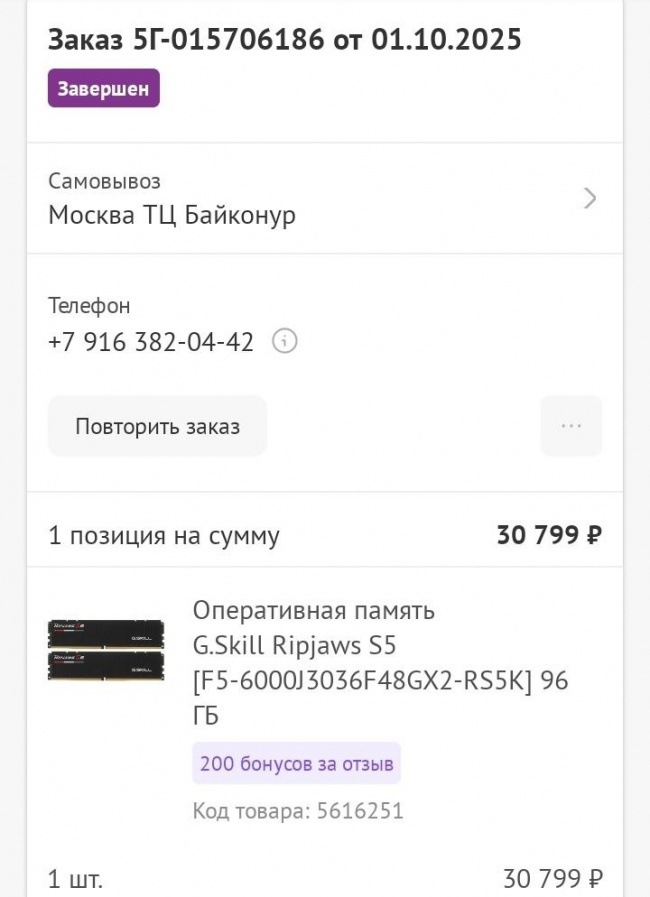Tap the Повторить заказ button

coord(157,427)
